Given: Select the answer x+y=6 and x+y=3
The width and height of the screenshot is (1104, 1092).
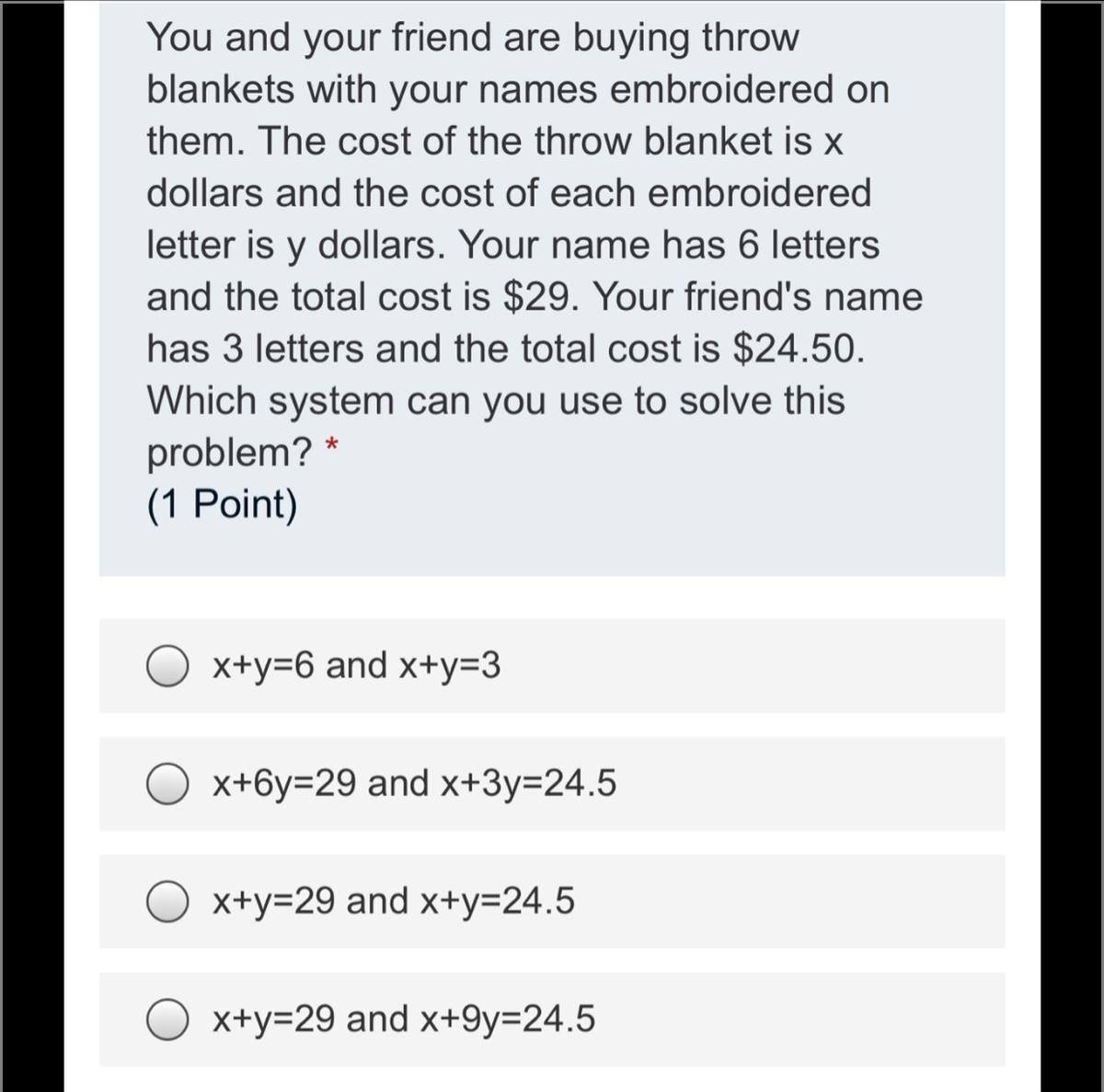Looking at the screenshot, I should [167, 667].
